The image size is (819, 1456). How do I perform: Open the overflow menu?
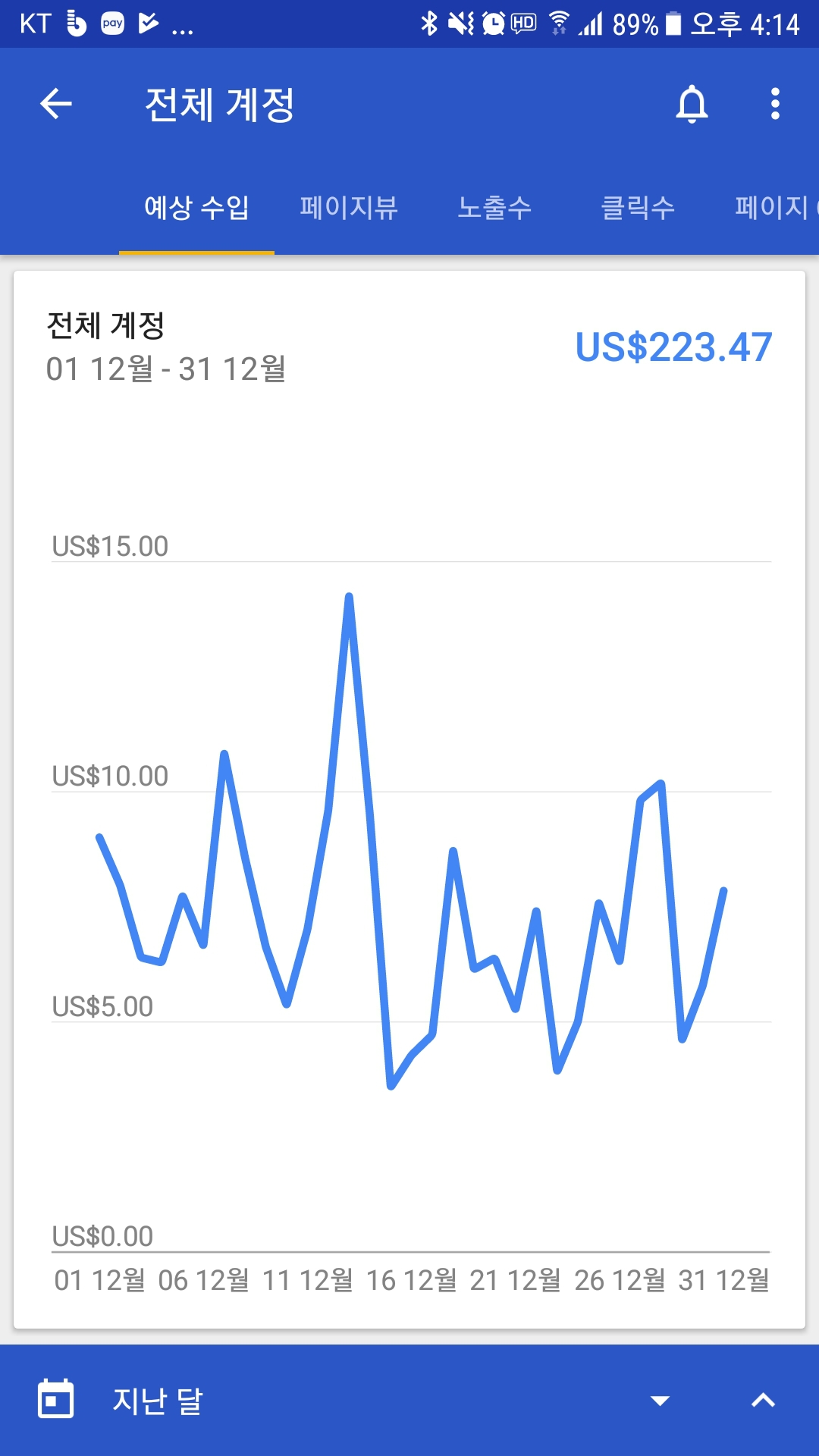774,104
